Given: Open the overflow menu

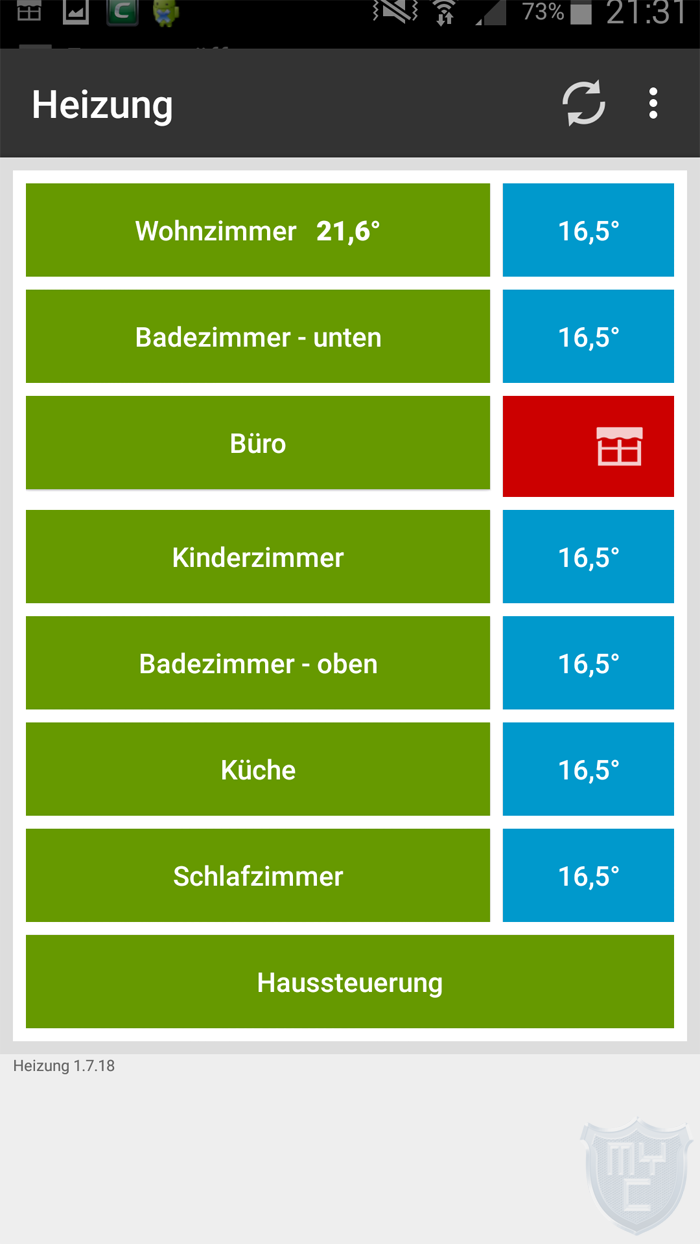Looking at the screenshot, I should click(653, 103).
